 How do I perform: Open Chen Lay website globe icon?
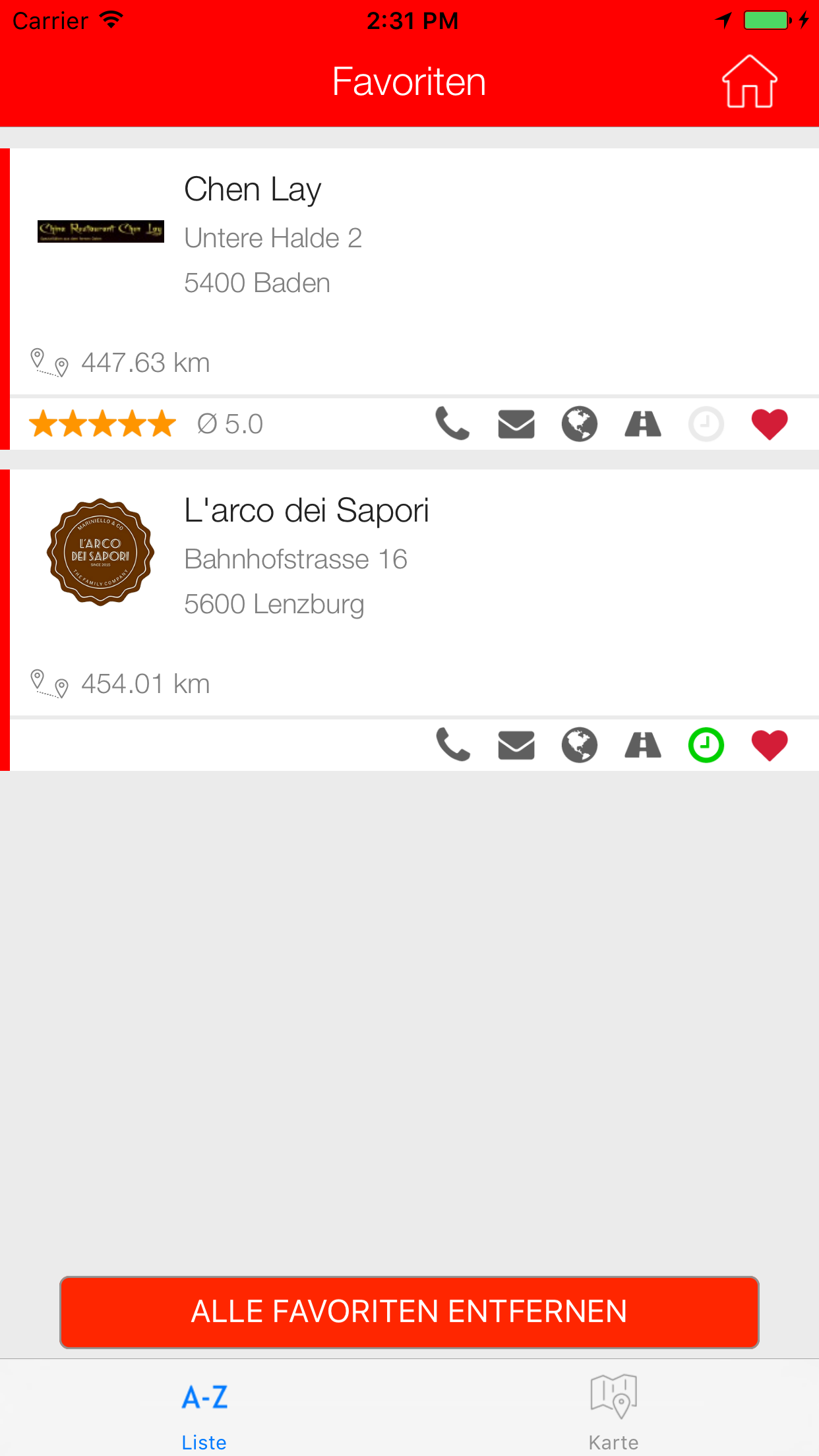(579, 424)
